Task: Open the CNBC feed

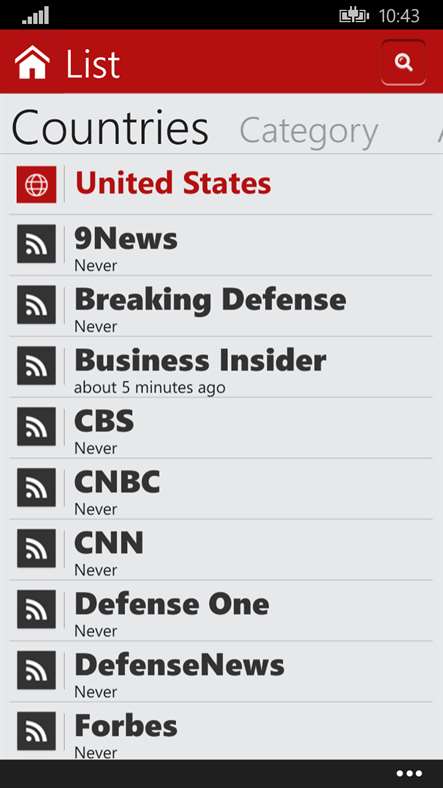Action: 220,488
